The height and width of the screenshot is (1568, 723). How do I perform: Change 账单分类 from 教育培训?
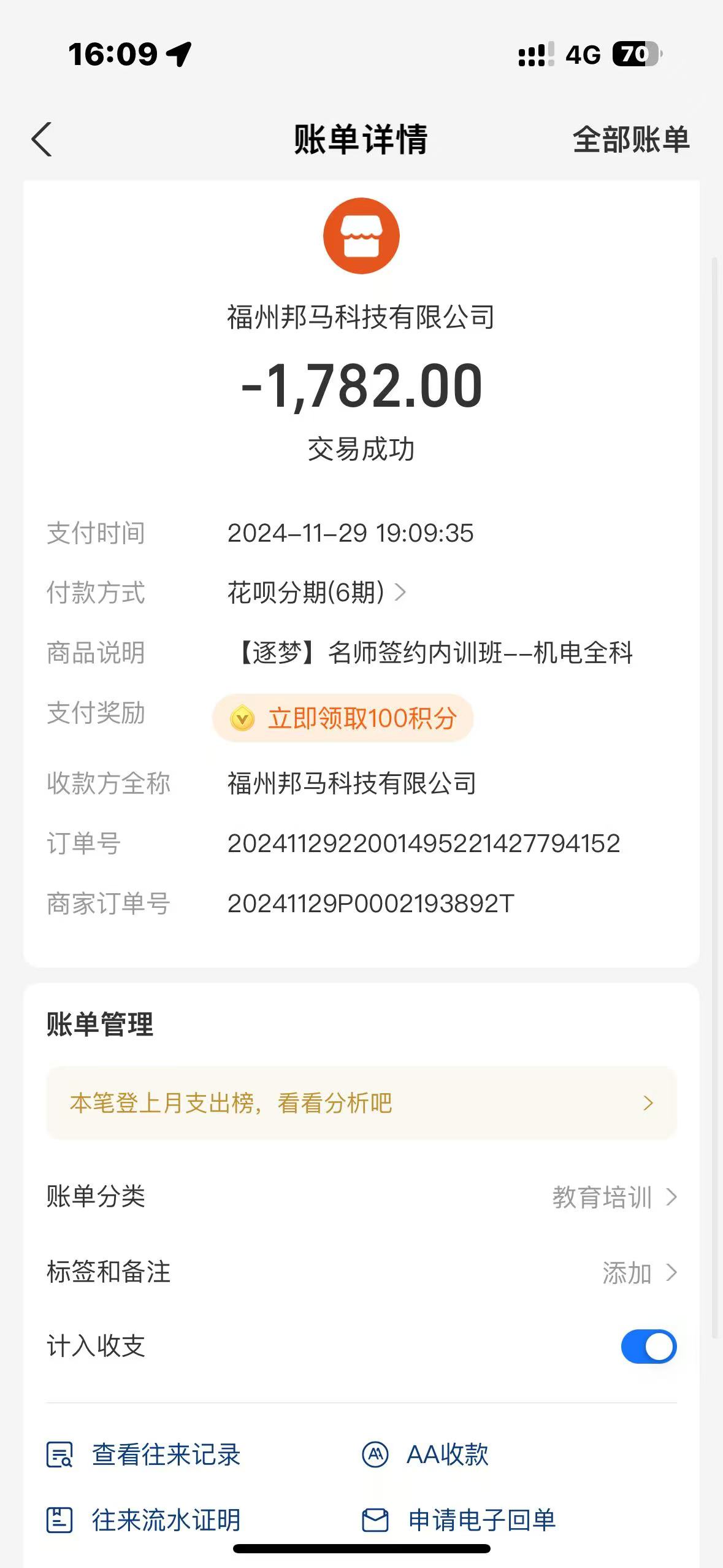tap(613, 1197)
